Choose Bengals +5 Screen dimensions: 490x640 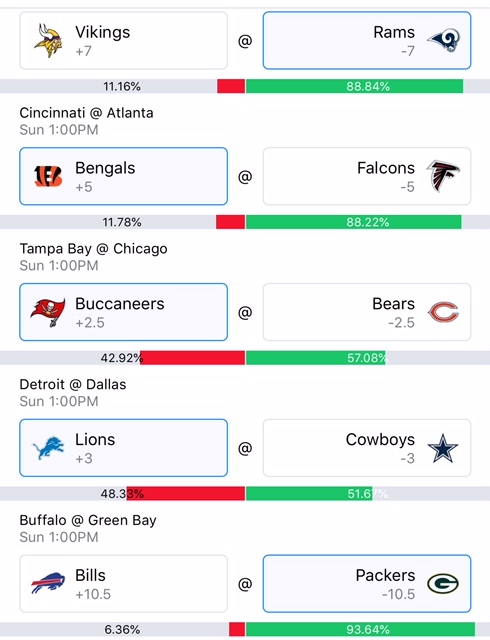[x=123, y=176]
